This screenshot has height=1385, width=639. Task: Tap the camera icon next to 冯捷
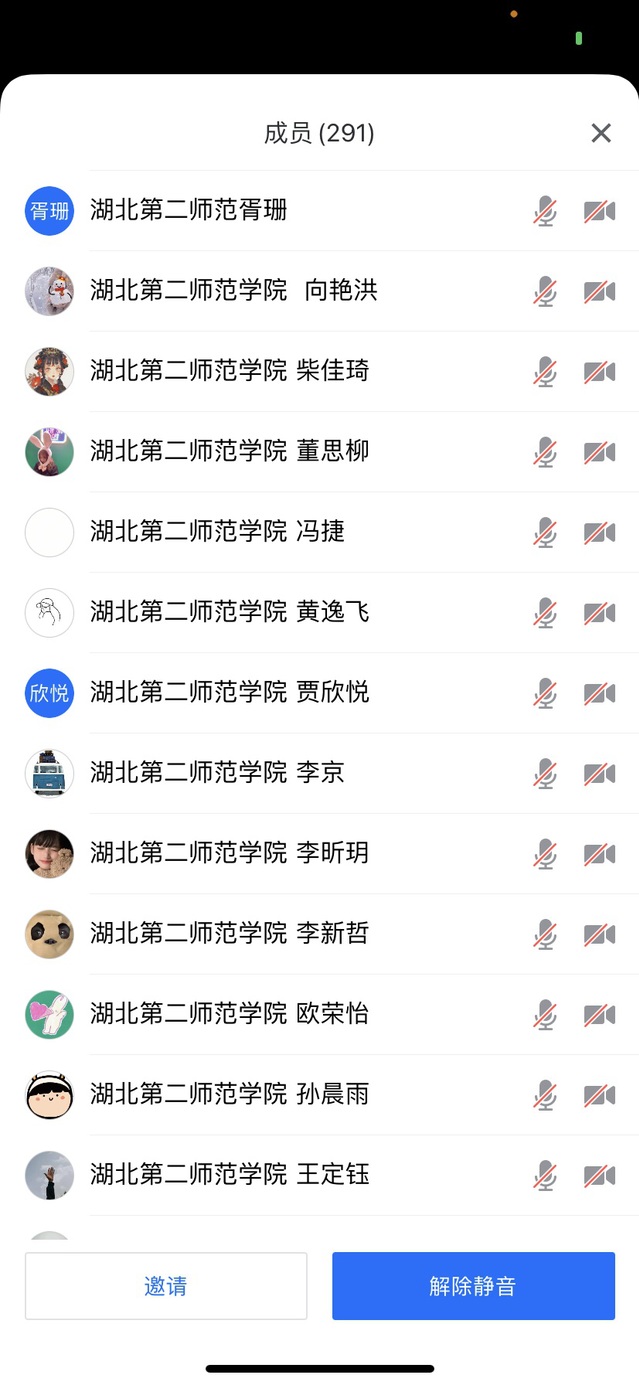pos(599,532)
